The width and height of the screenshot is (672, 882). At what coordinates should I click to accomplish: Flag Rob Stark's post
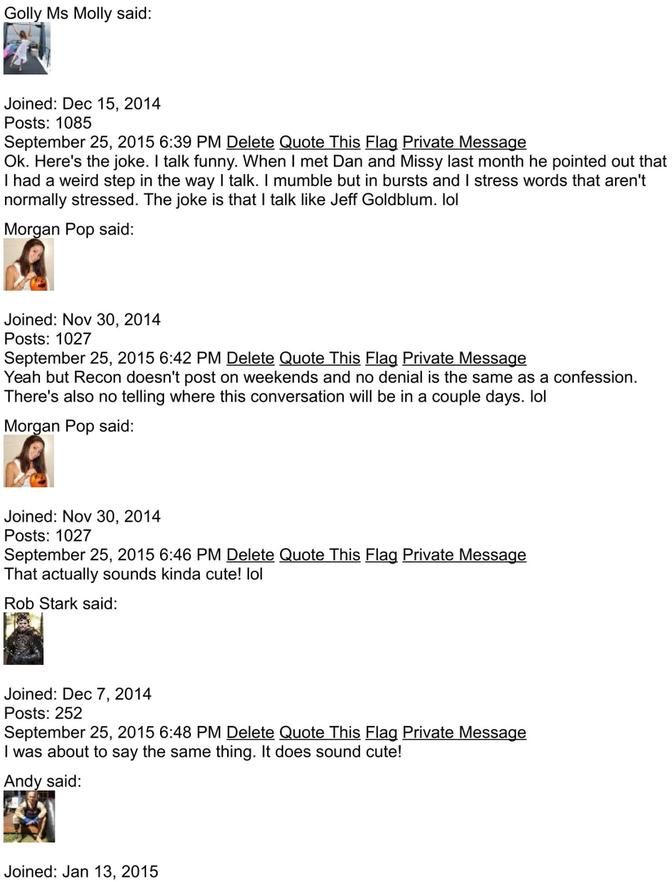(381, 732)
